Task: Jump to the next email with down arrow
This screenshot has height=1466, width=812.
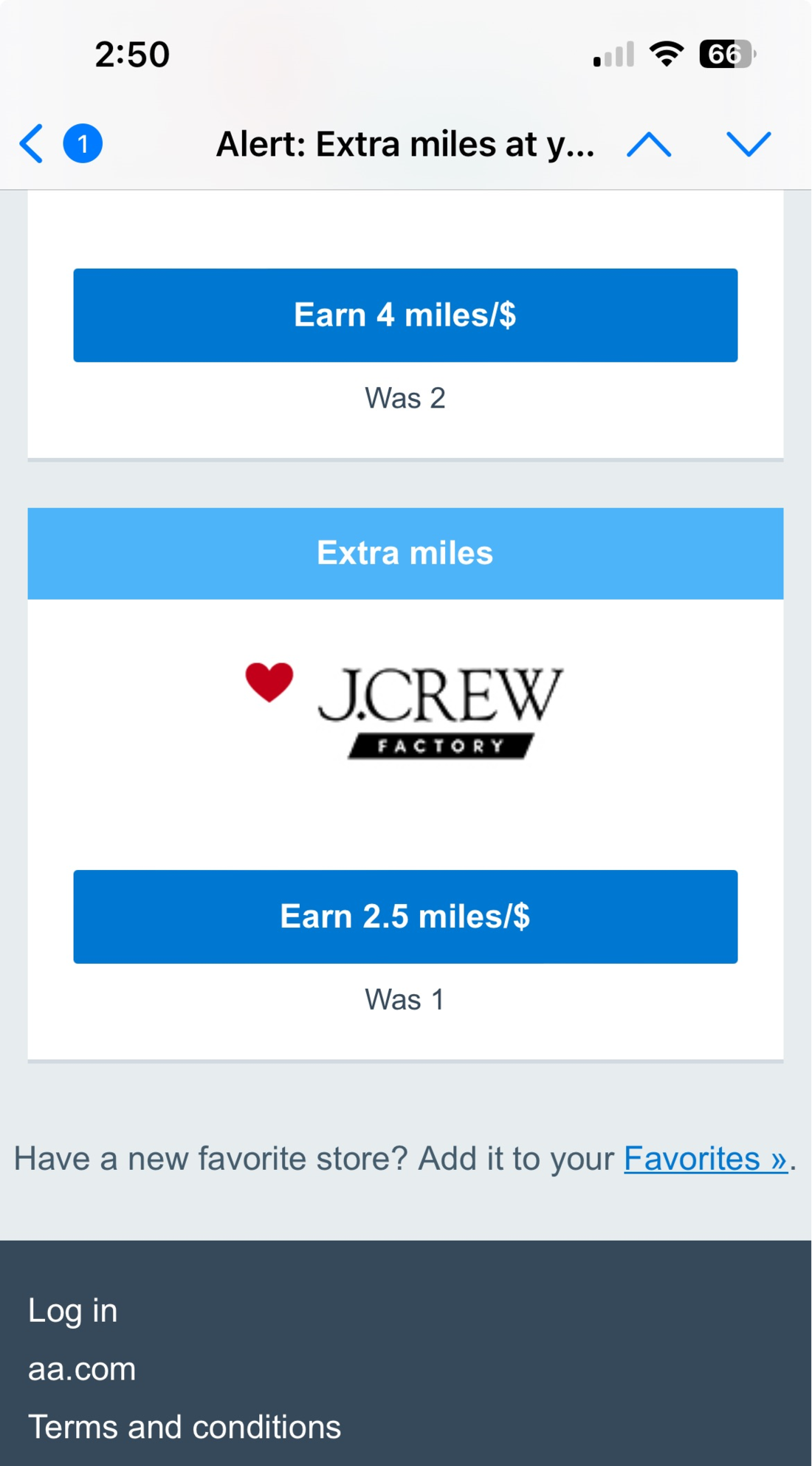Action: [x=748, y=144]
